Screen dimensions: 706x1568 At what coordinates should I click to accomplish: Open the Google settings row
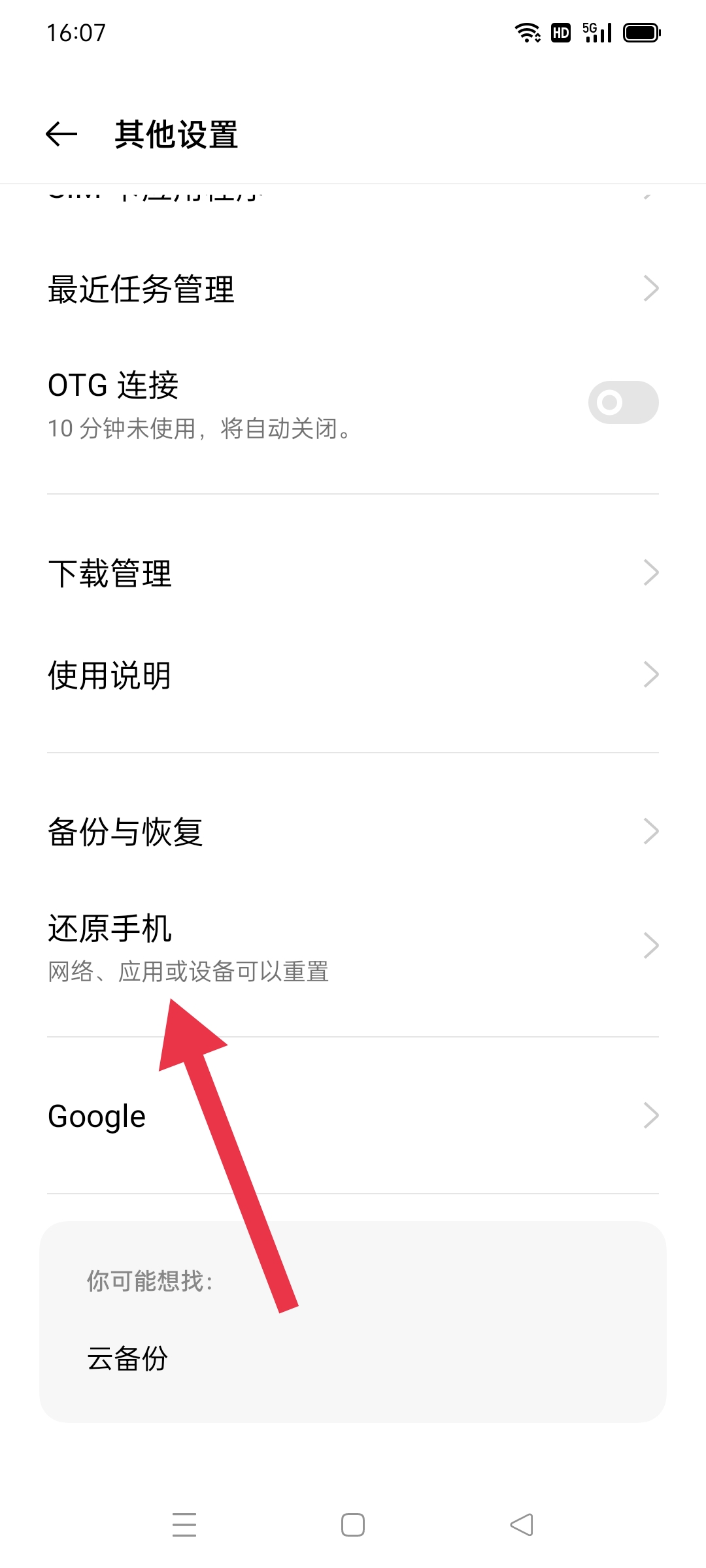click(x=353, y=1116)
